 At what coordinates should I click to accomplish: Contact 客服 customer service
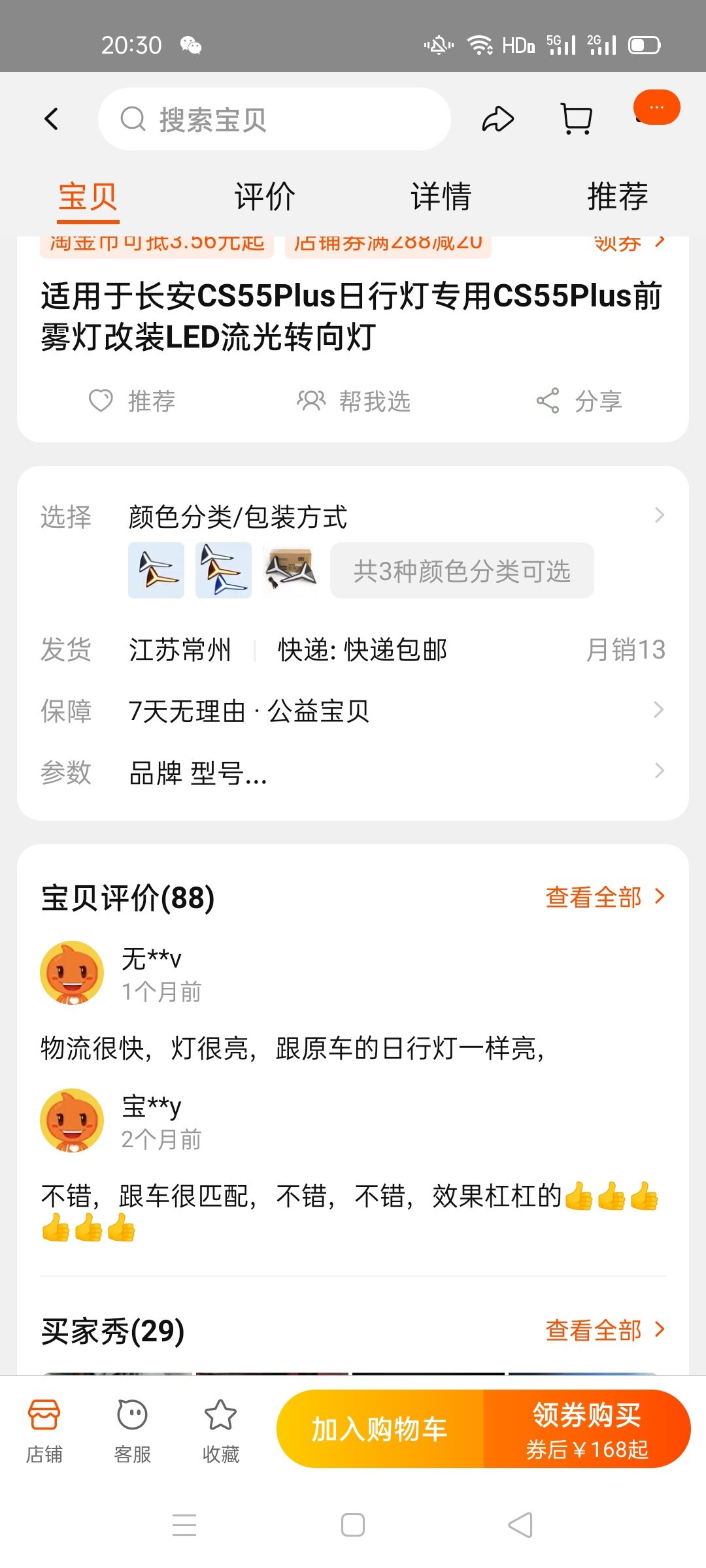click(x=133, y=1429)
